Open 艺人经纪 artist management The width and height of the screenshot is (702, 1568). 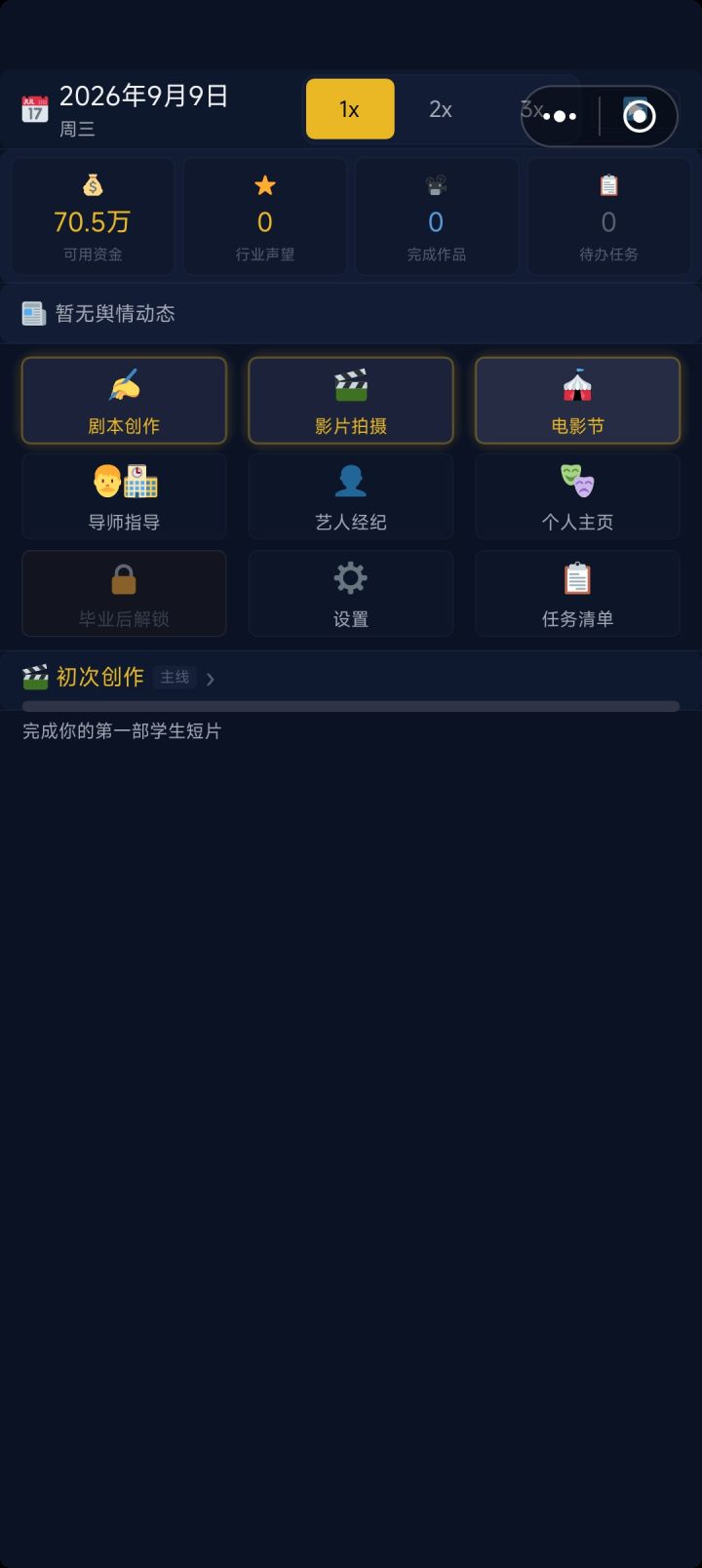[x=351, y=495]
